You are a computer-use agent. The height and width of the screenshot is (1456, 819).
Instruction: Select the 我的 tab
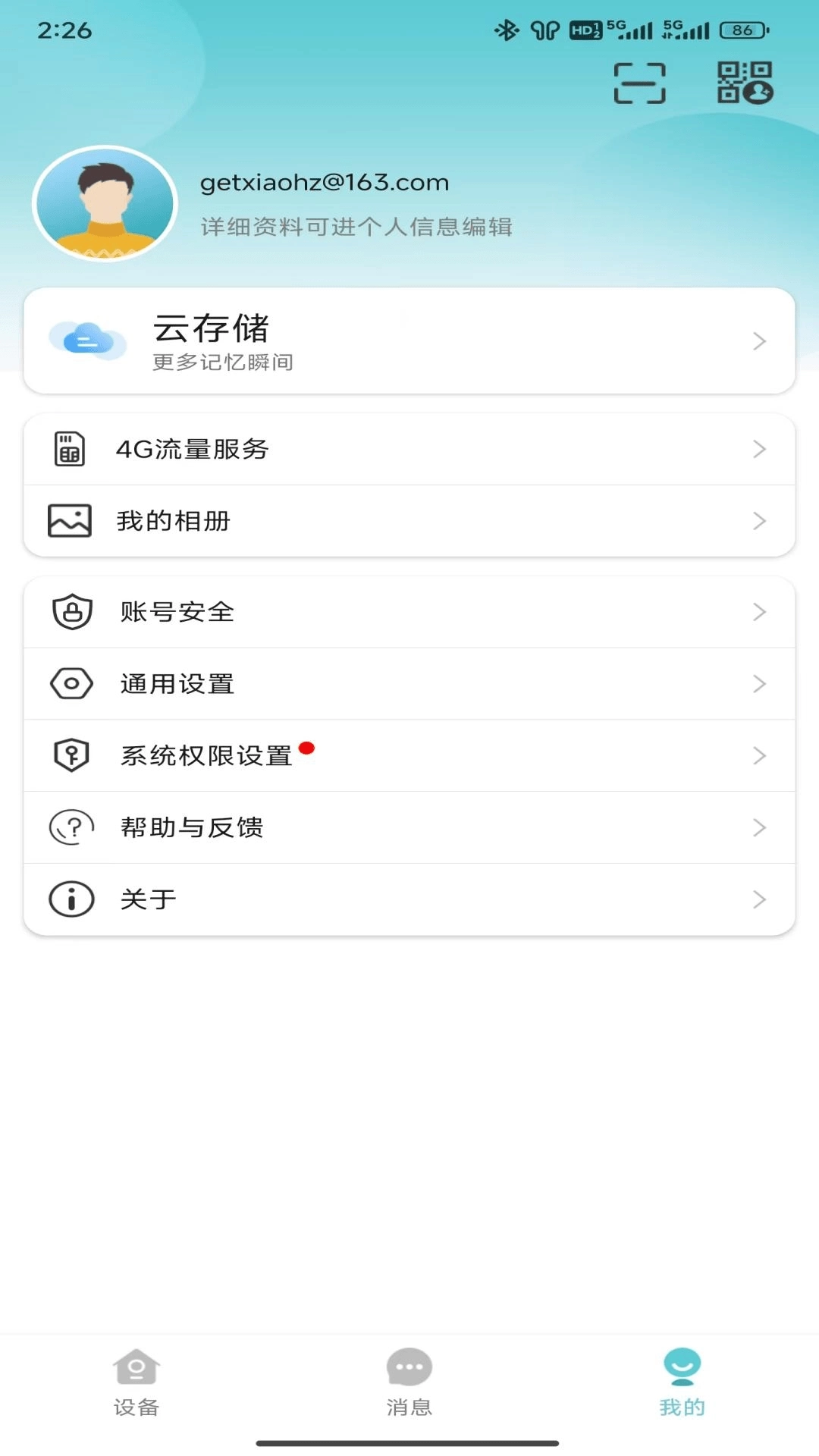pos(682,1384)
